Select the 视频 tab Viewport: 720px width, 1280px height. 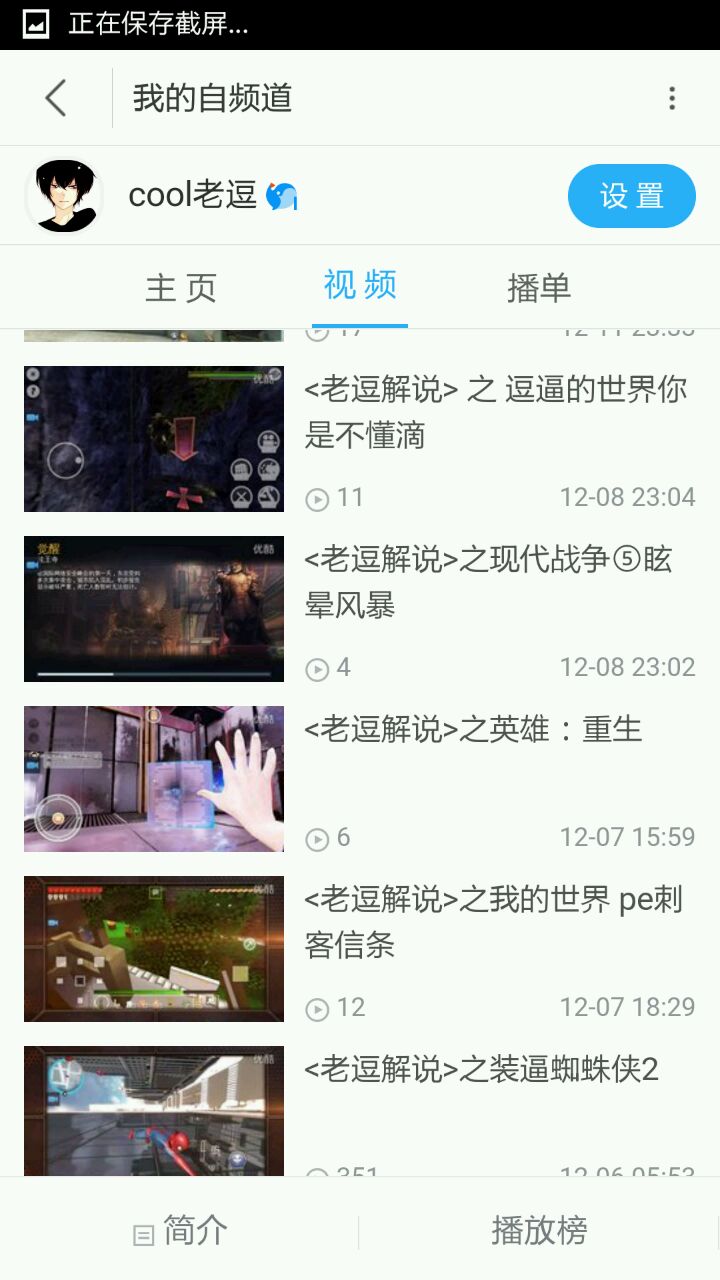point(360,286)
